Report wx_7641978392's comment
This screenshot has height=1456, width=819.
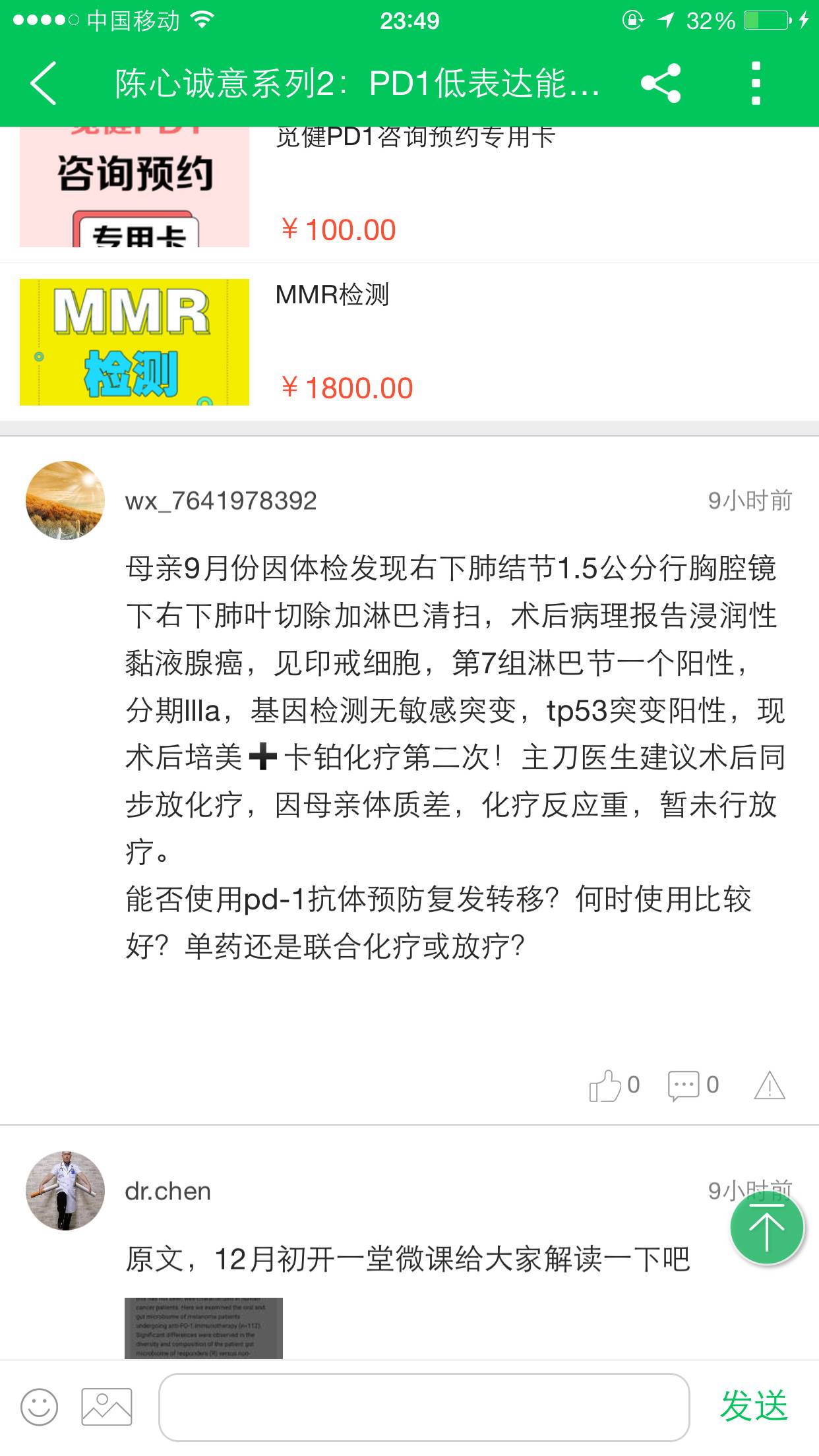pos(769,1085)
